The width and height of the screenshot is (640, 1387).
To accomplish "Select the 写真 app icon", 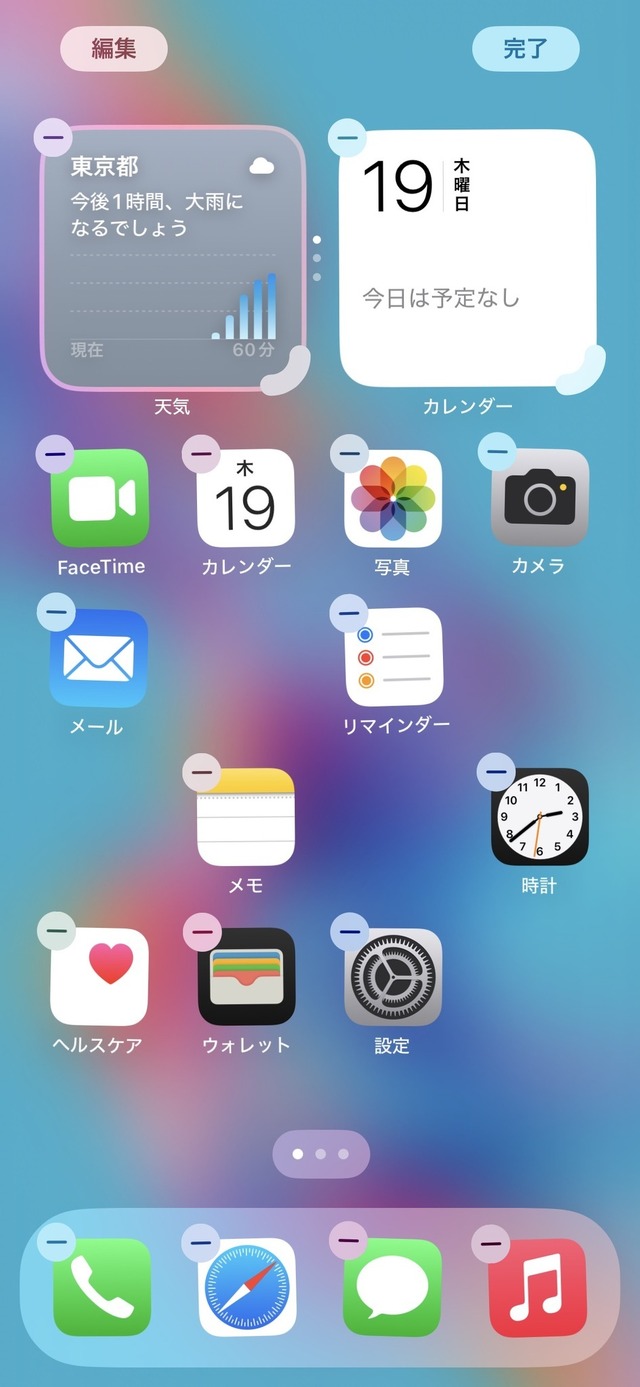I will [393, 498].
